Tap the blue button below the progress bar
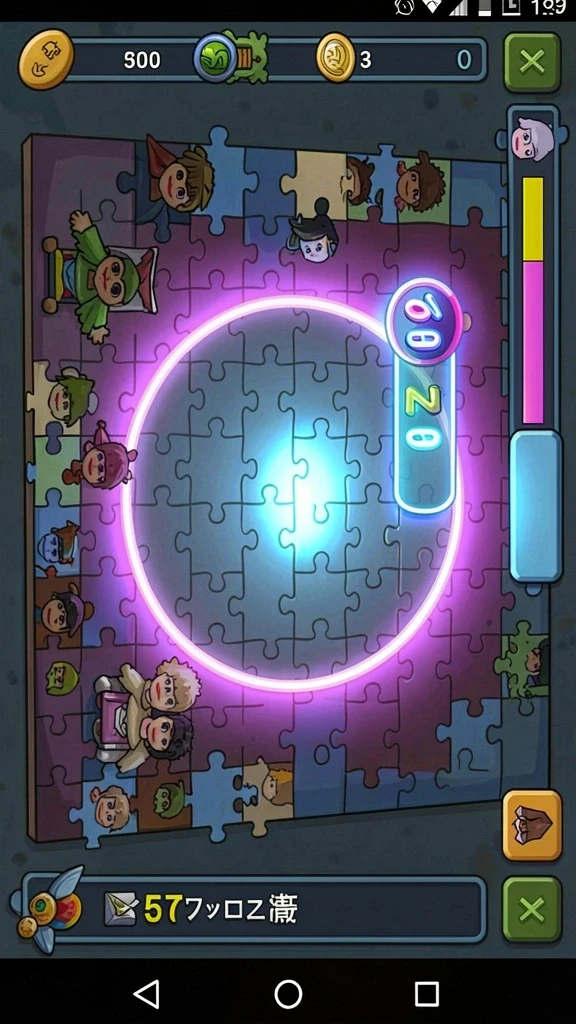 pos(536,505)
